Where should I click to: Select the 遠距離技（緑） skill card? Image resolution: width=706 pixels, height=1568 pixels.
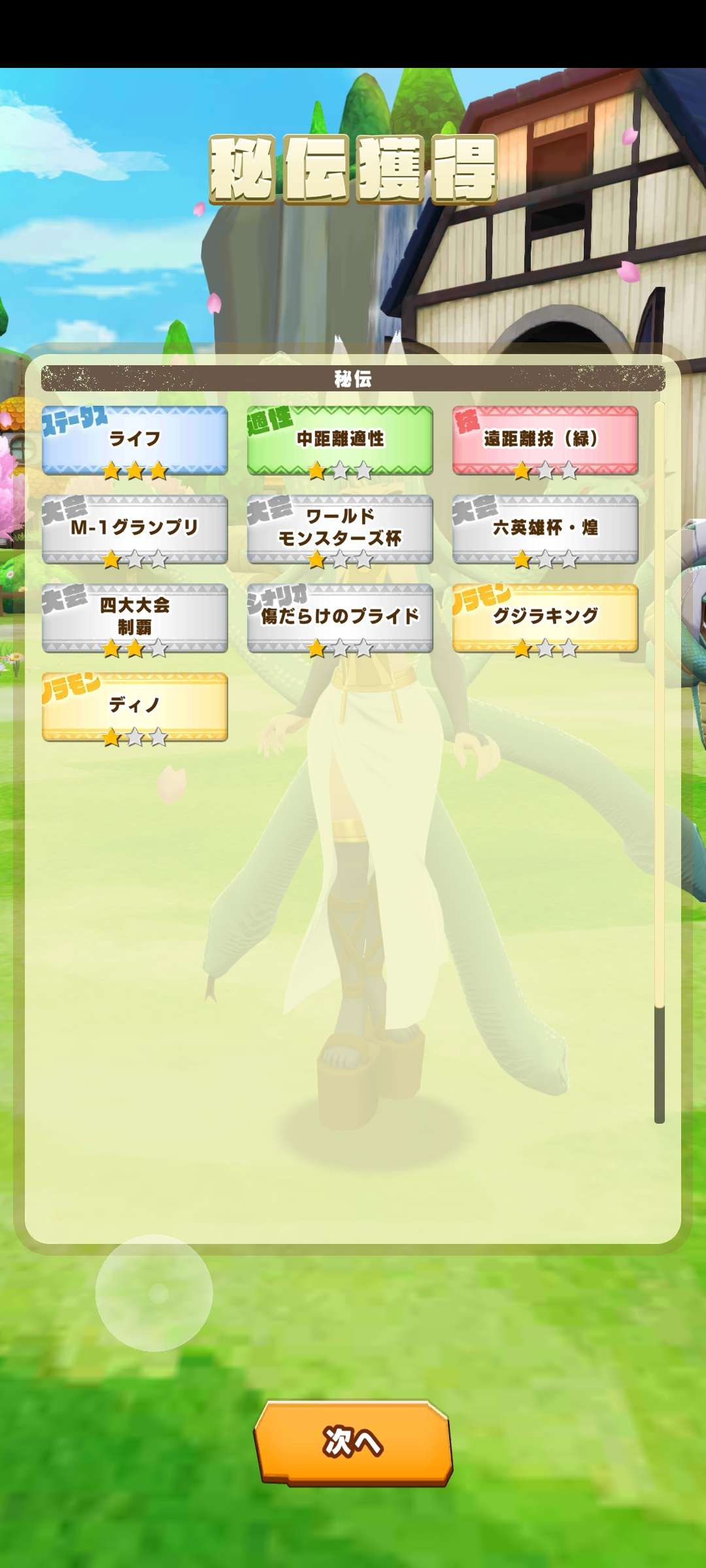(545, 440)
